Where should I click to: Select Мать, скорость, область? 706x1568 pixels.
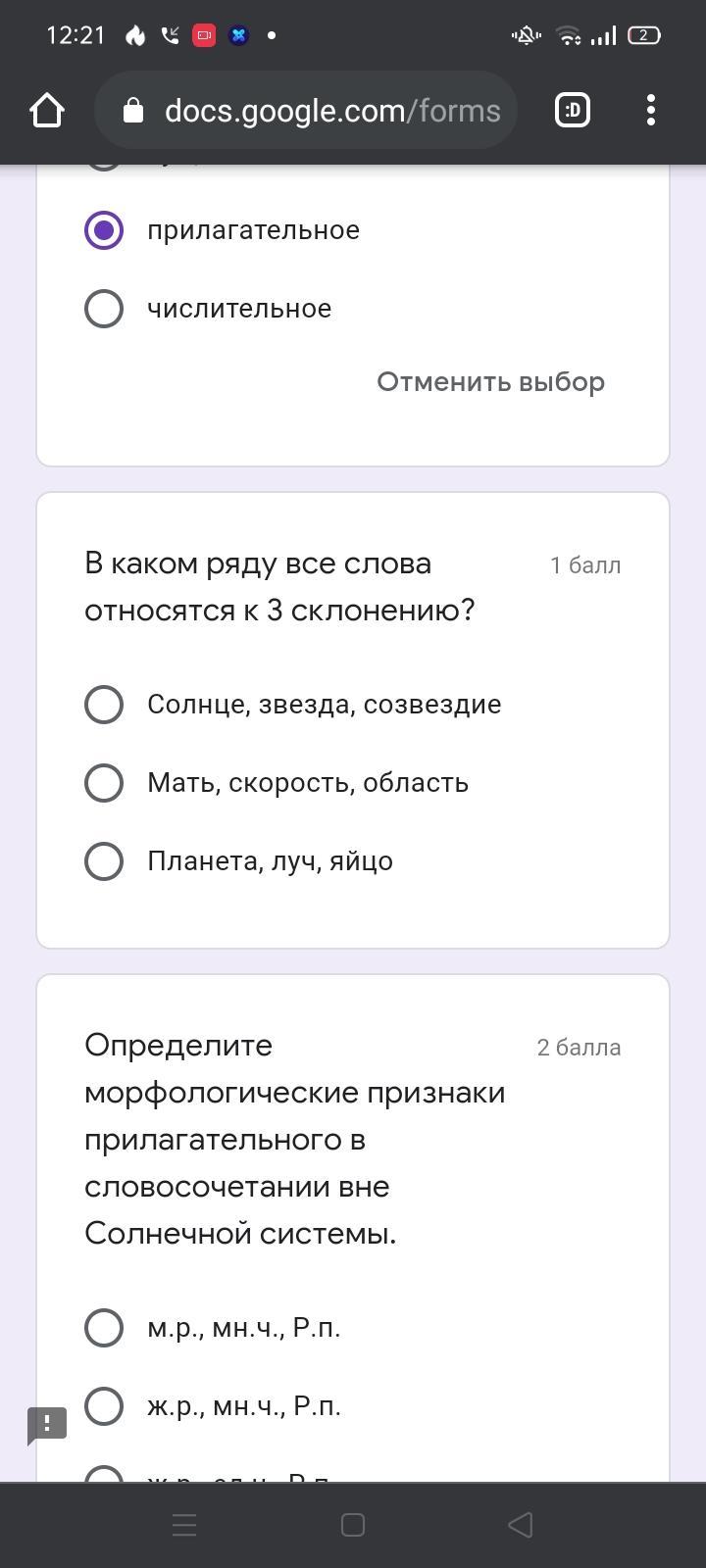[104, 783]
